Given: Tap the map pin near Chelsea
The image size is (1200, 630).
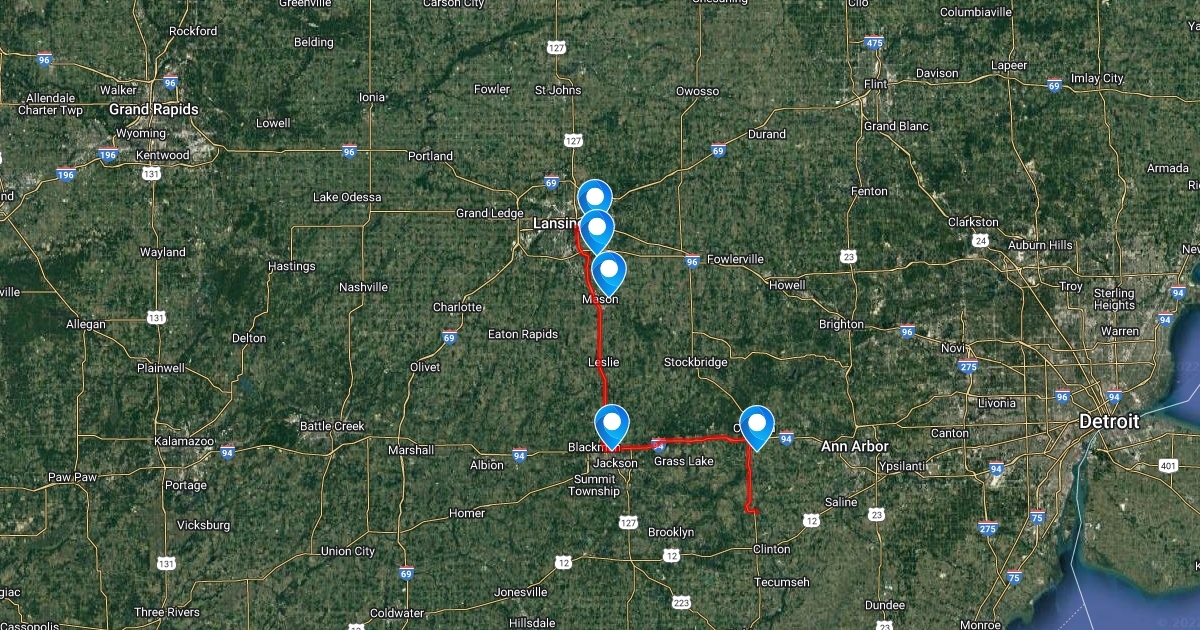Looking at the screenshot, I should [x=757, y=423].
